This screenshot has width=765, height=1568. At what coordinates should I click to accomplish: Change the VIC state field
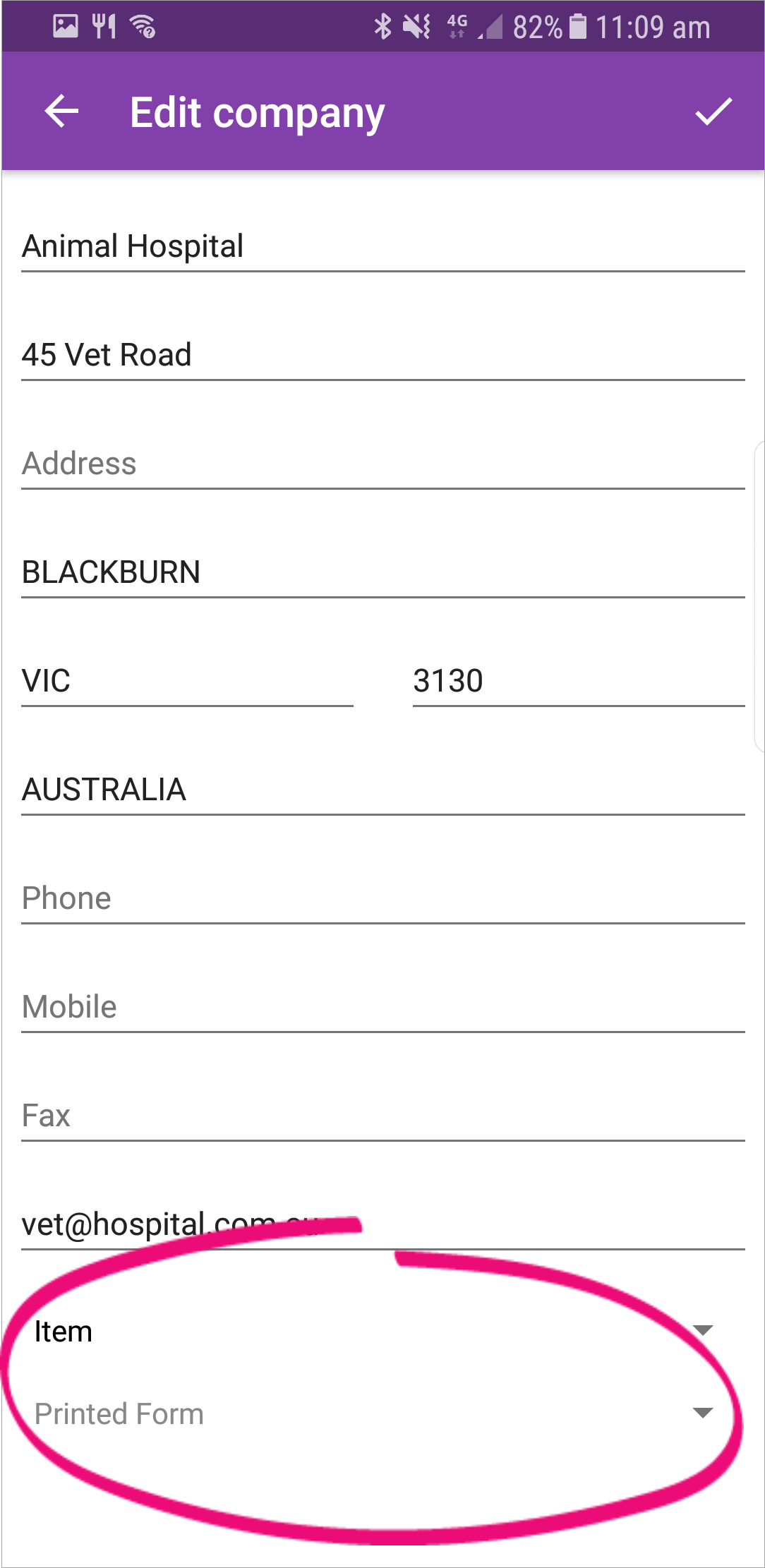point(187,681)
